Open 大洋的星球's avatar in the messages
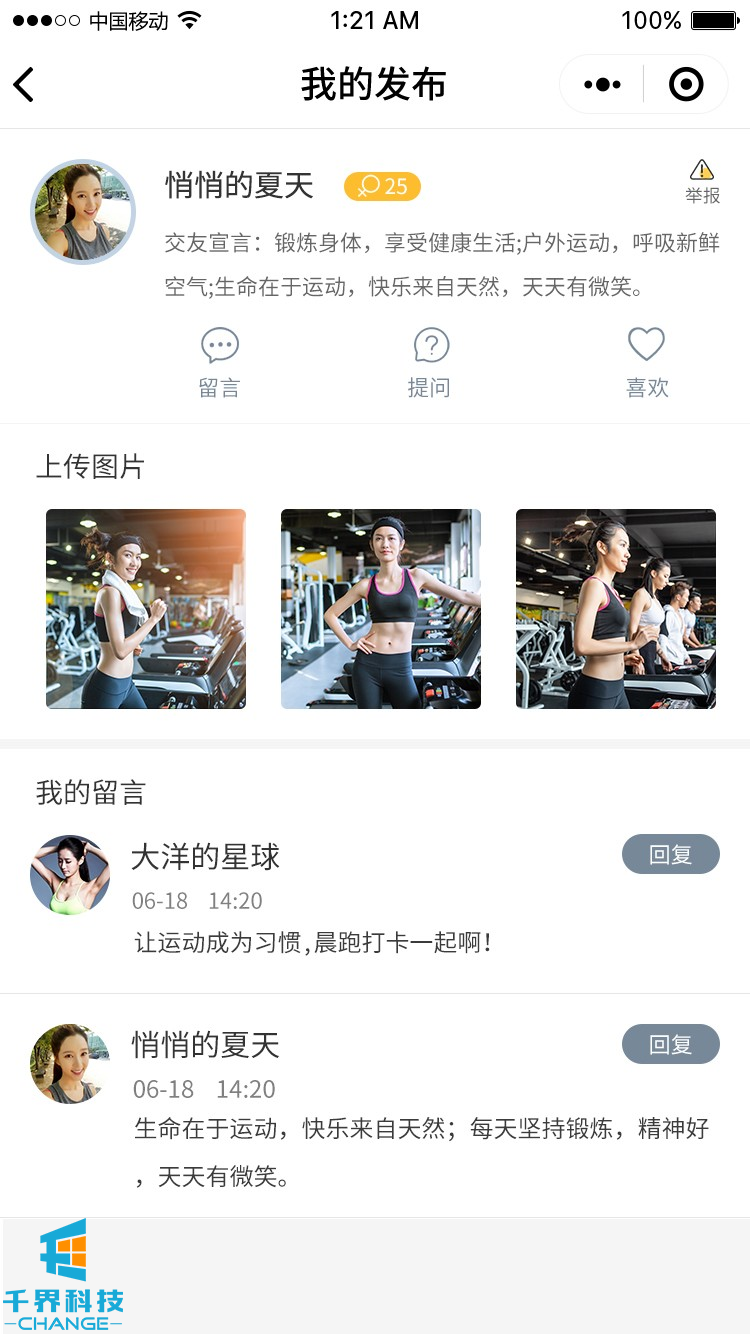This screenshot has height=1334, width=750. [70, 875]
